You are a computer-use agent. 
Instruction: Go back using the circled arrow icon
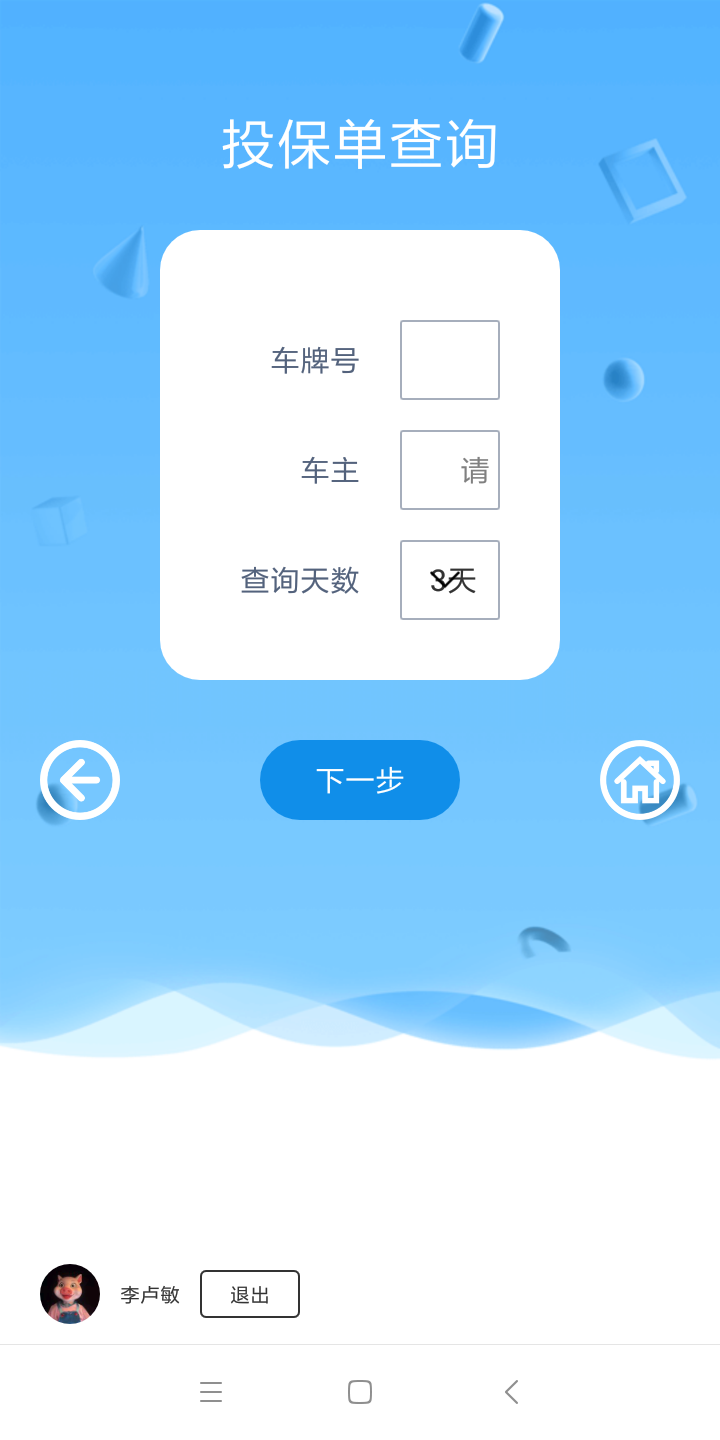pyautogui.click(x=80, y=780)
